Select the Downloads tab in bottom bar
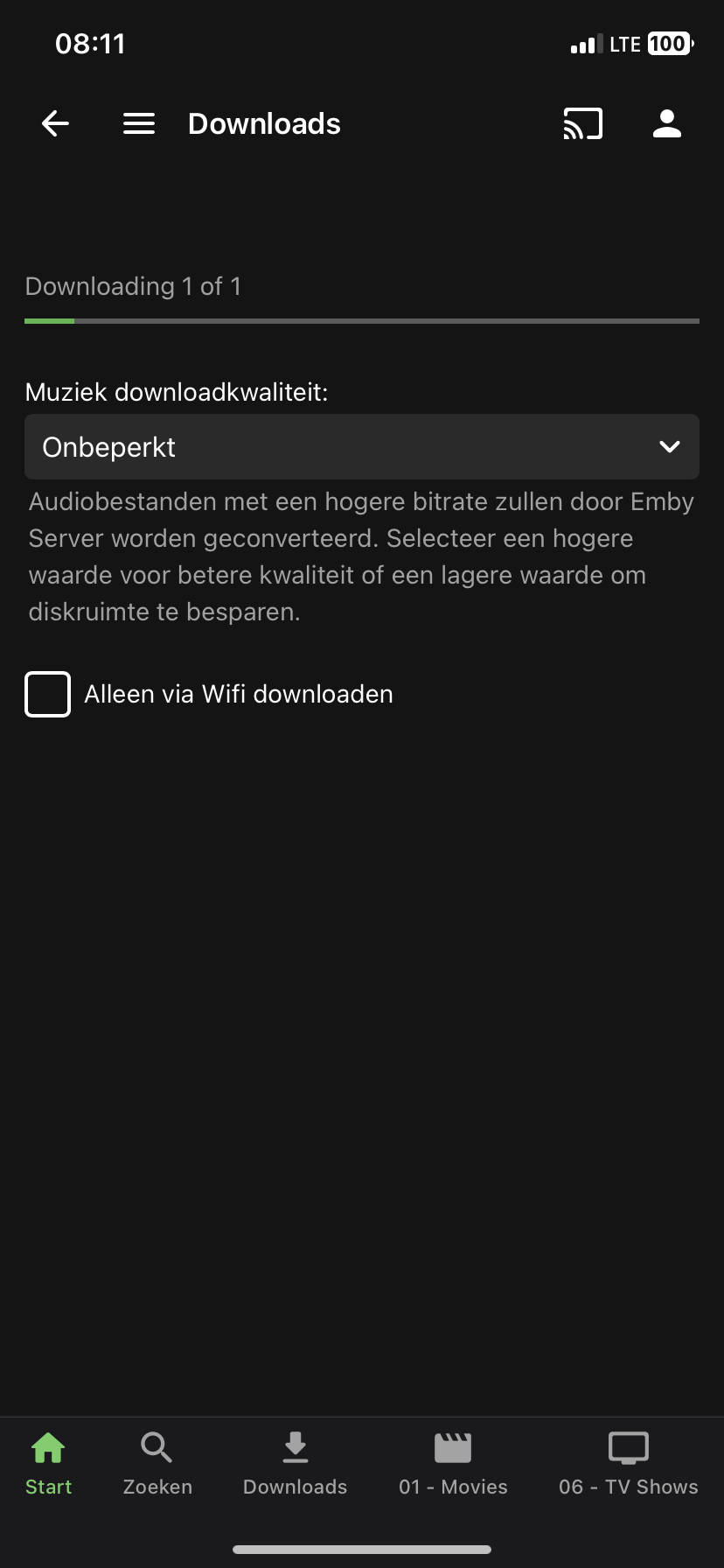 pos(296,1464)
